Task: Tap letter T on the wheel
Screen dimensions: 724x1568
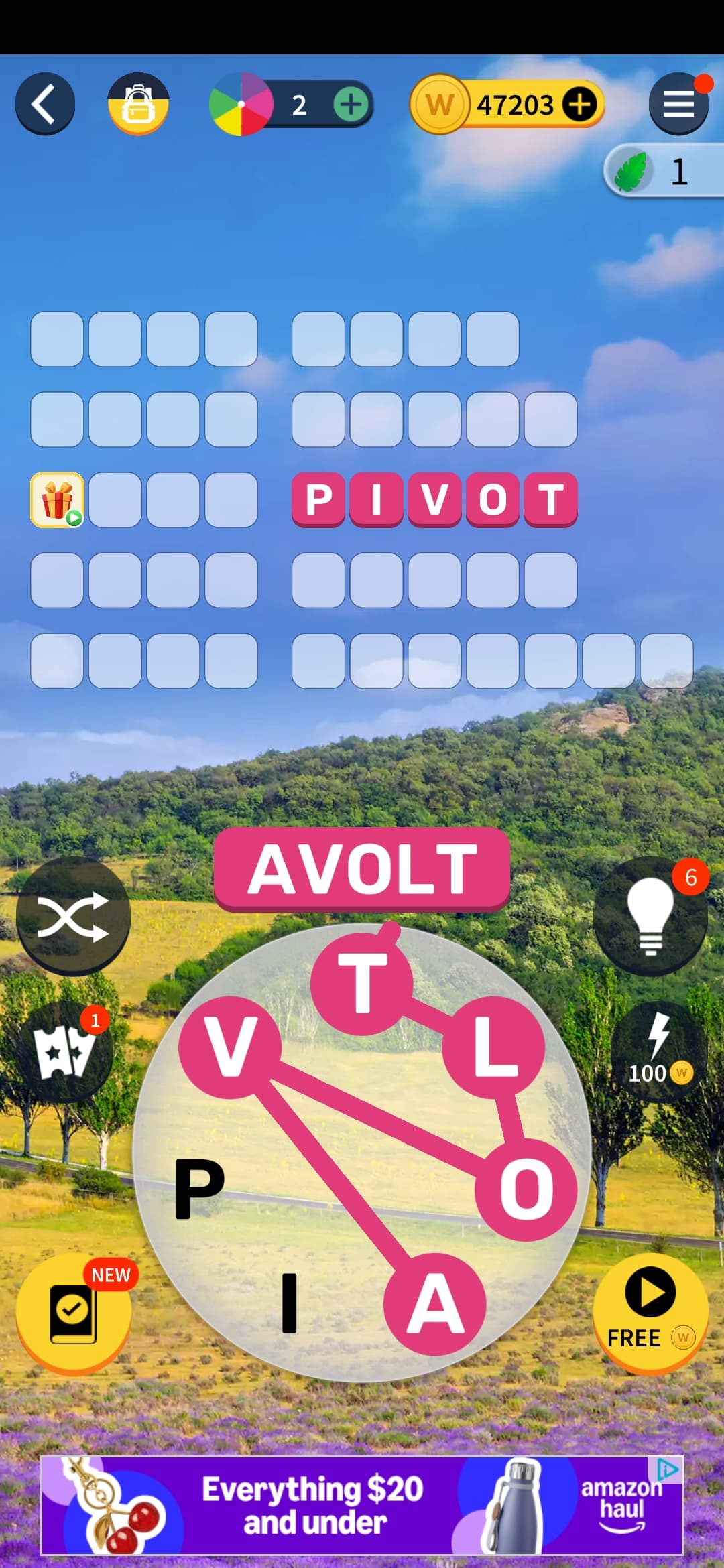Action: tap(362, 983)
